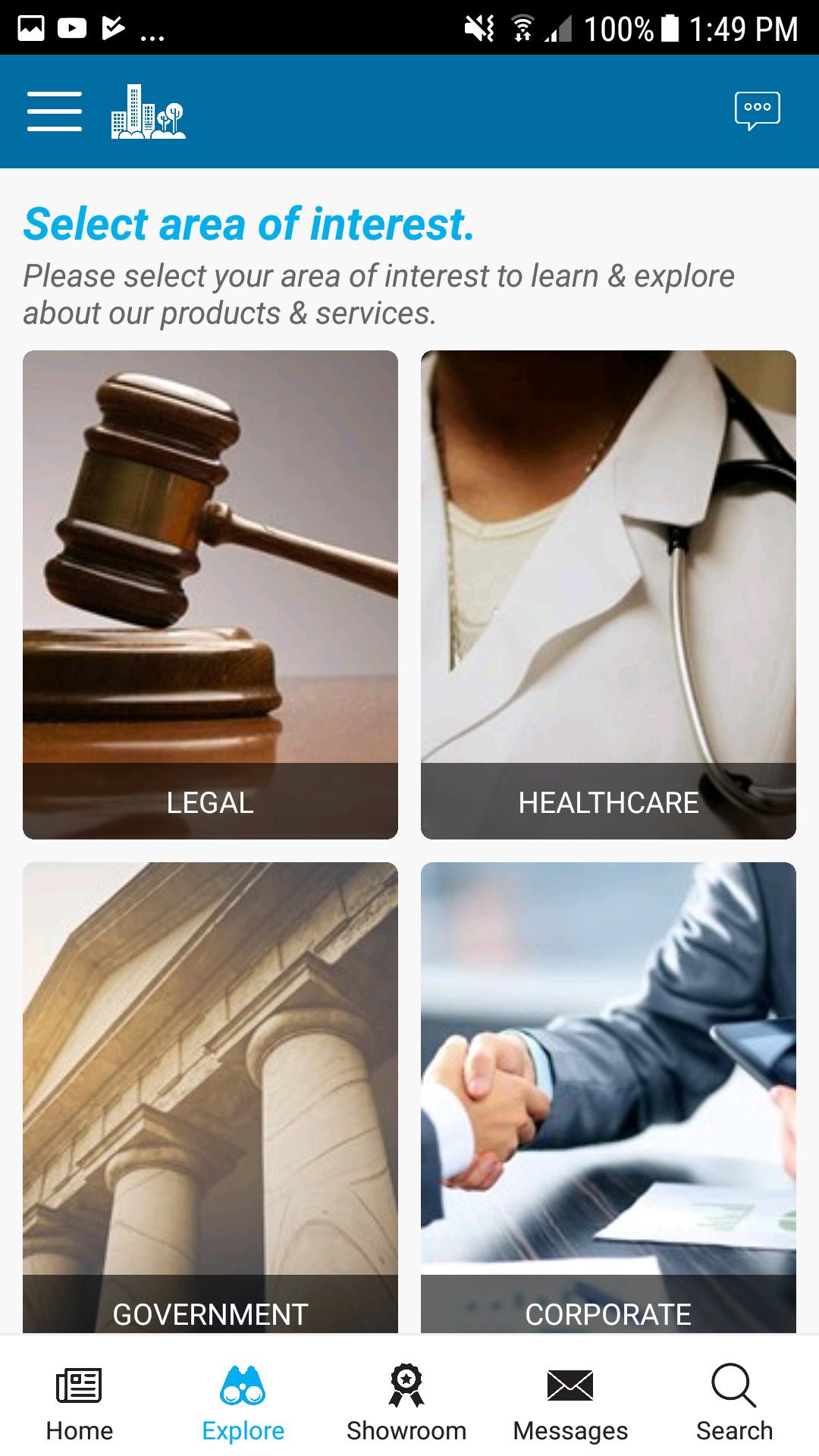The image size is (819, 1456).
Task: Go to the Home tab
Action: (80, 1403)
